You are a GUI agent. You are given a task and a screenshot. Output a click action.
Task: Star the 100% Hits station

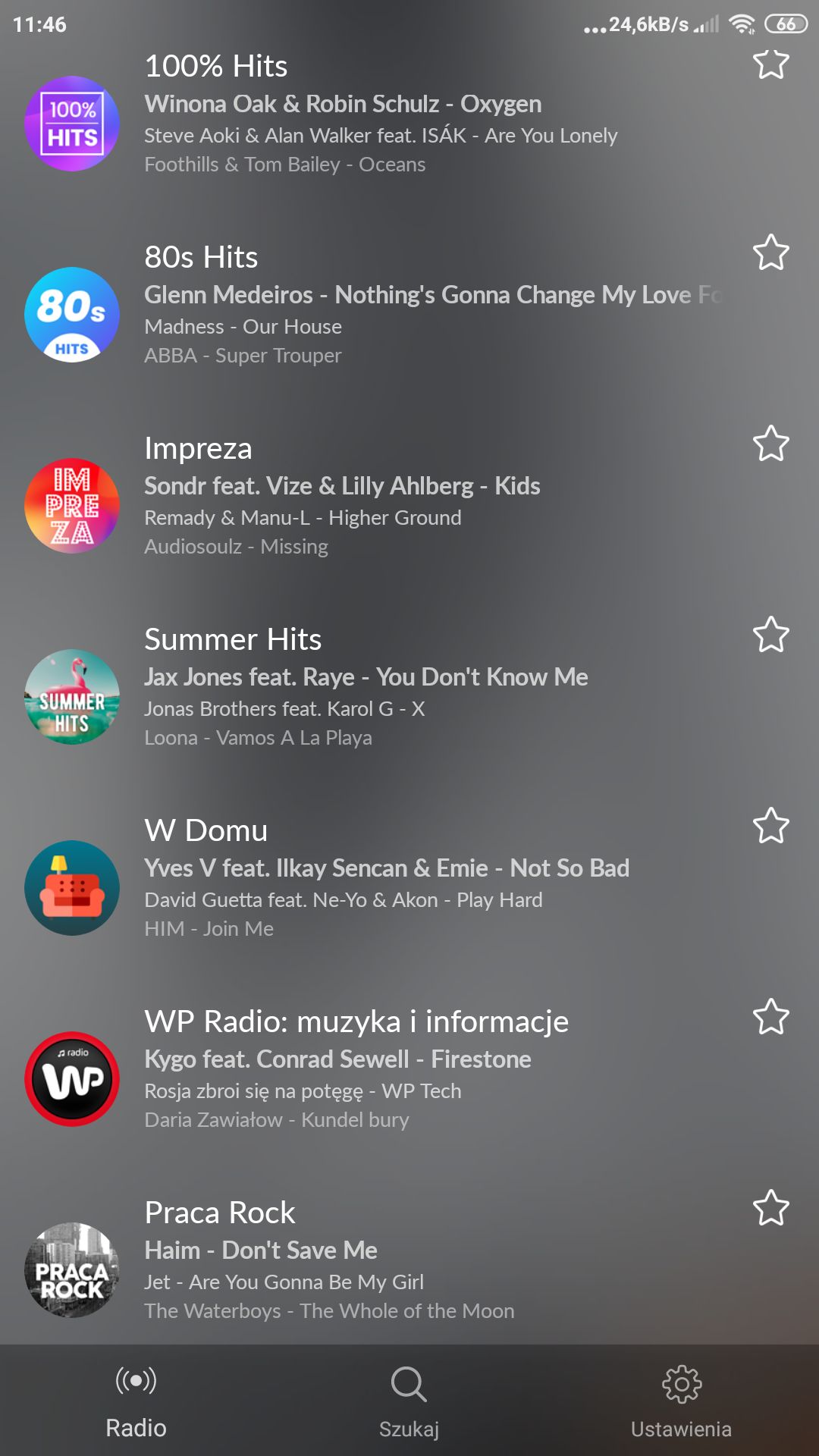tap(770, 62)
